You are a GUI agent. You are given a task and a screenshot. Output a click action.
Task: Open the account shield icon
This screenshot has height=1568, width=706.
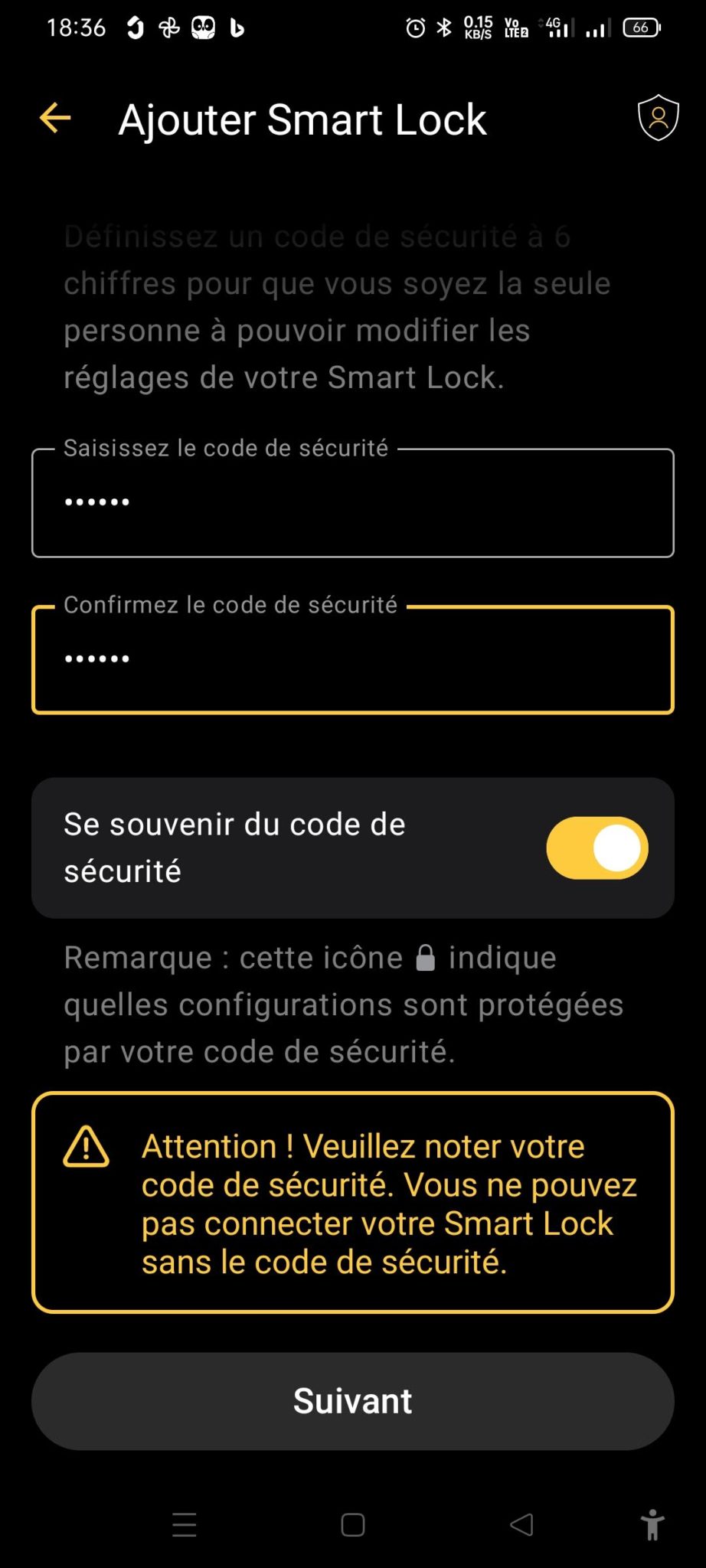coord(658,119)
